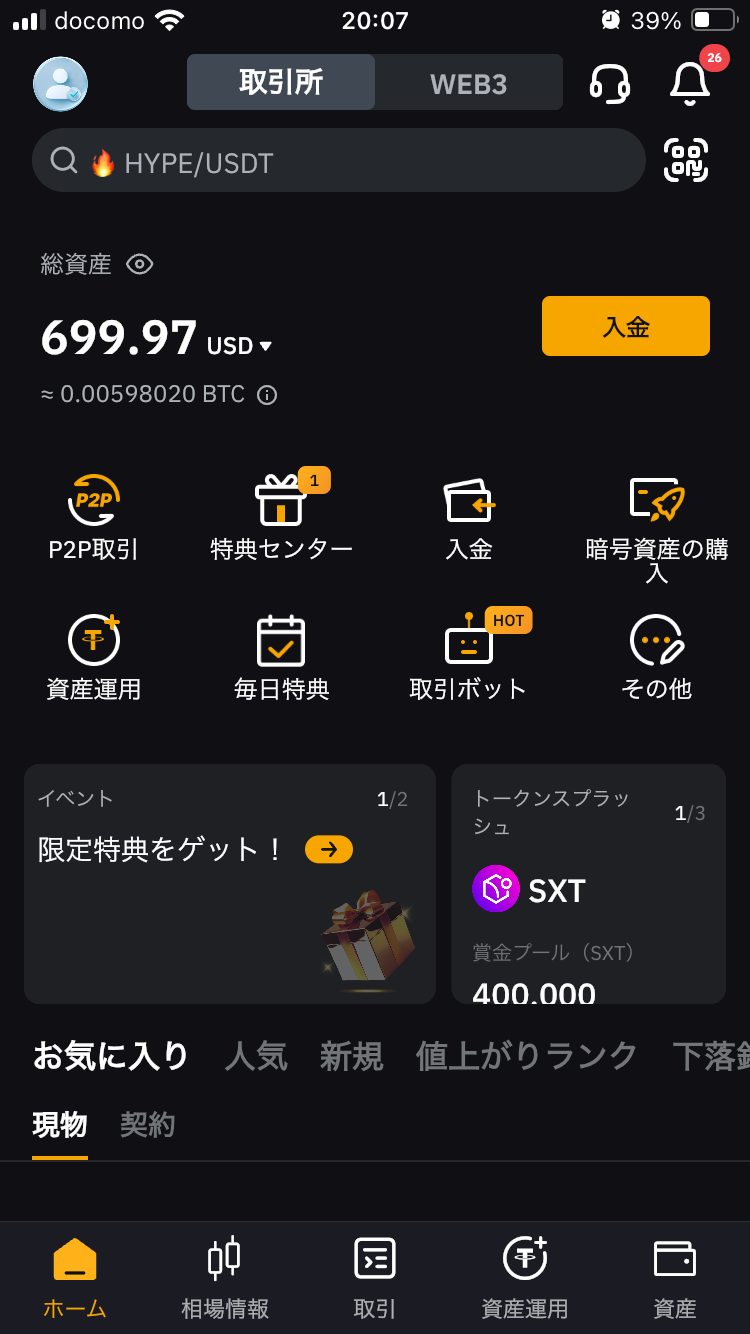Open 特典センター rewards center

click(x=281, y=520)
